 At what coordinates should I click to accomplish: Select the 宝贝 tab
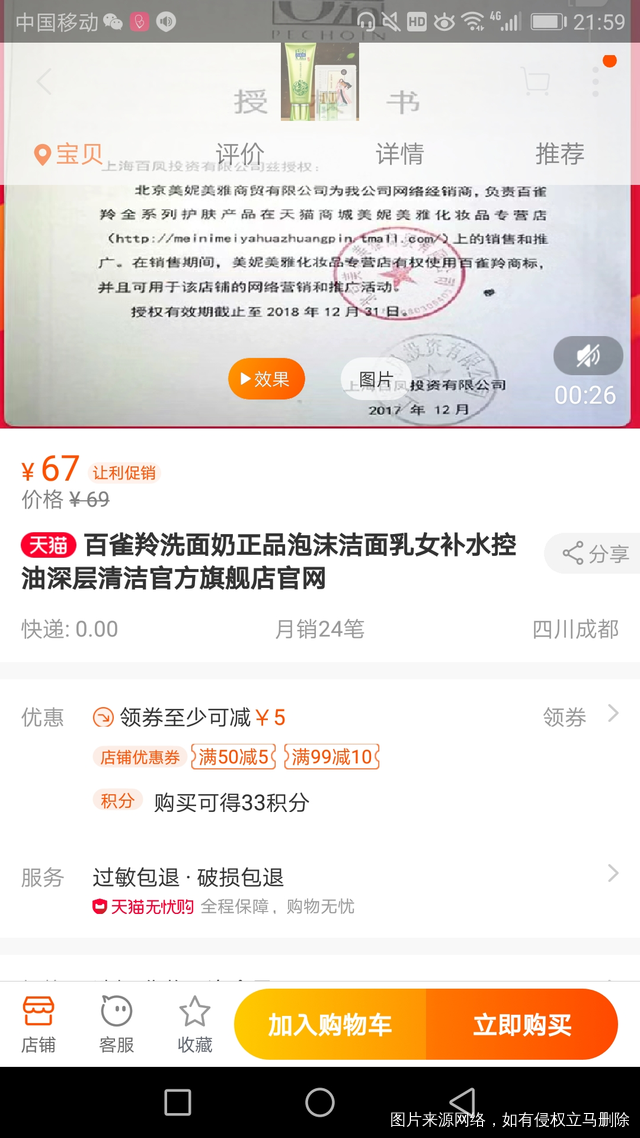(x=70, y=154)
